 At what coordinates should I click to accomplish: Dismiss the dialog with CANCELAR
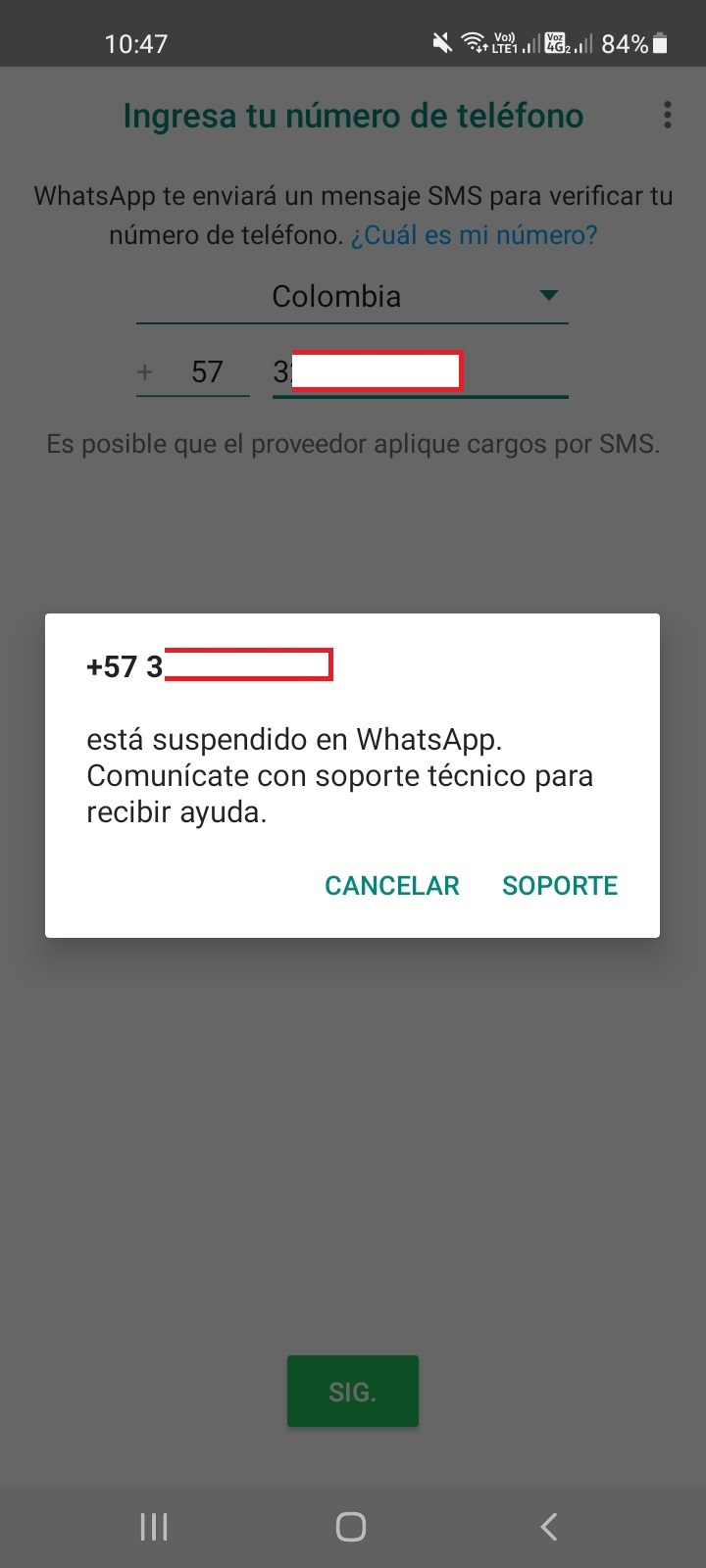[x=392, y=886]
